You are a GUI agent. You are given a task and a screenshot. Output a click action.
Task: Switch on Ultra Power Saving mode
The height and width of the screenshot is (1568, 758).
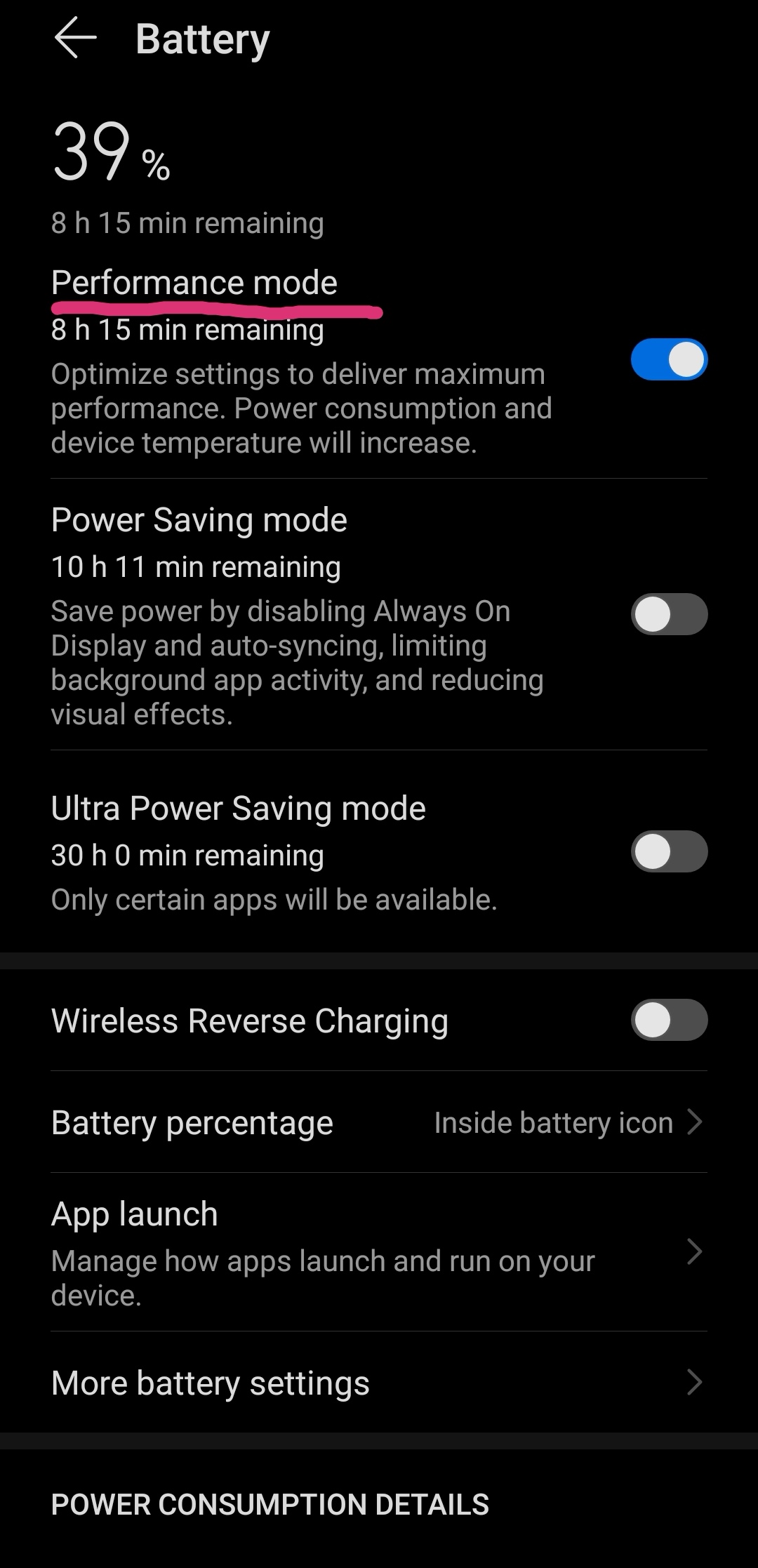click(668, 851)
